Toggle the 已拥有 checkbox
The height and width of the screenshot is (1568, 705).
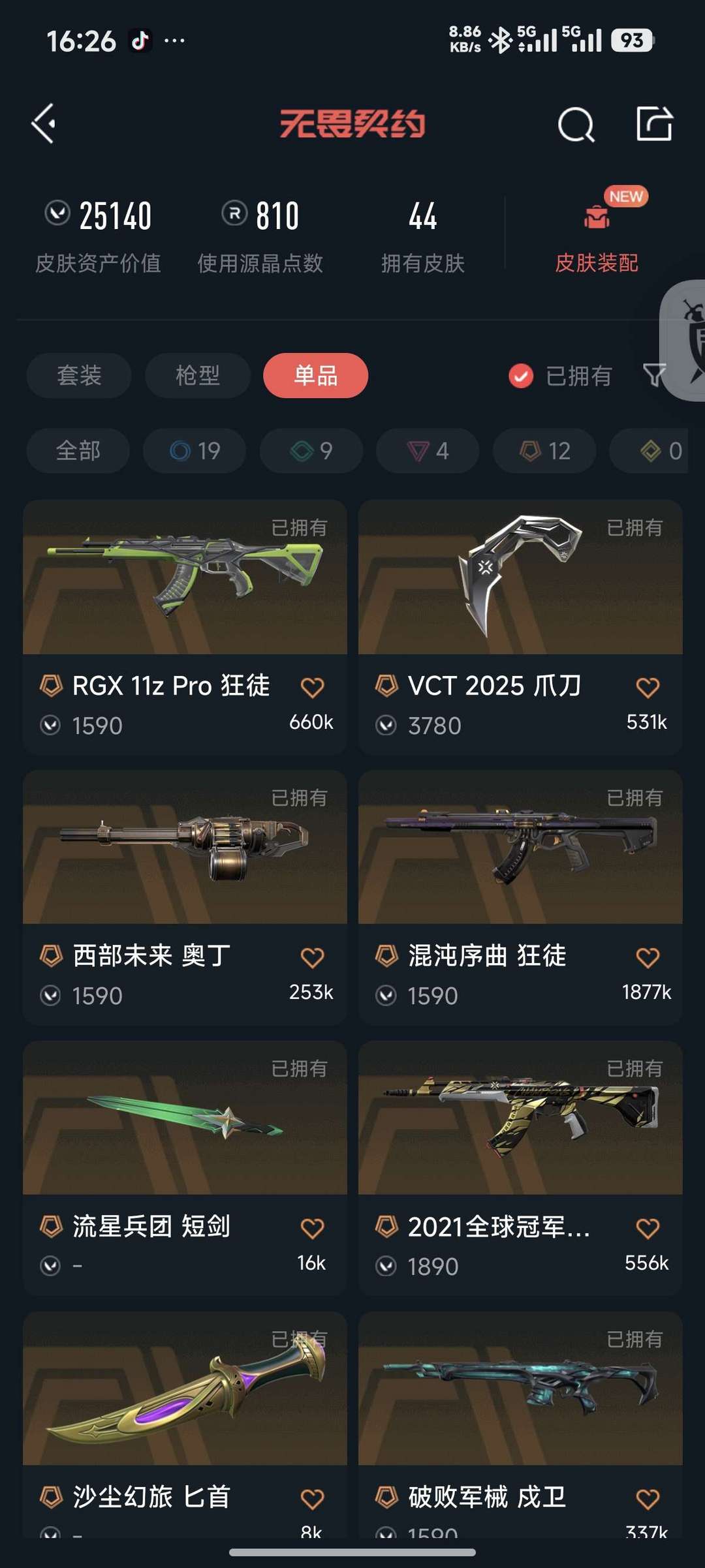point(520,377)
